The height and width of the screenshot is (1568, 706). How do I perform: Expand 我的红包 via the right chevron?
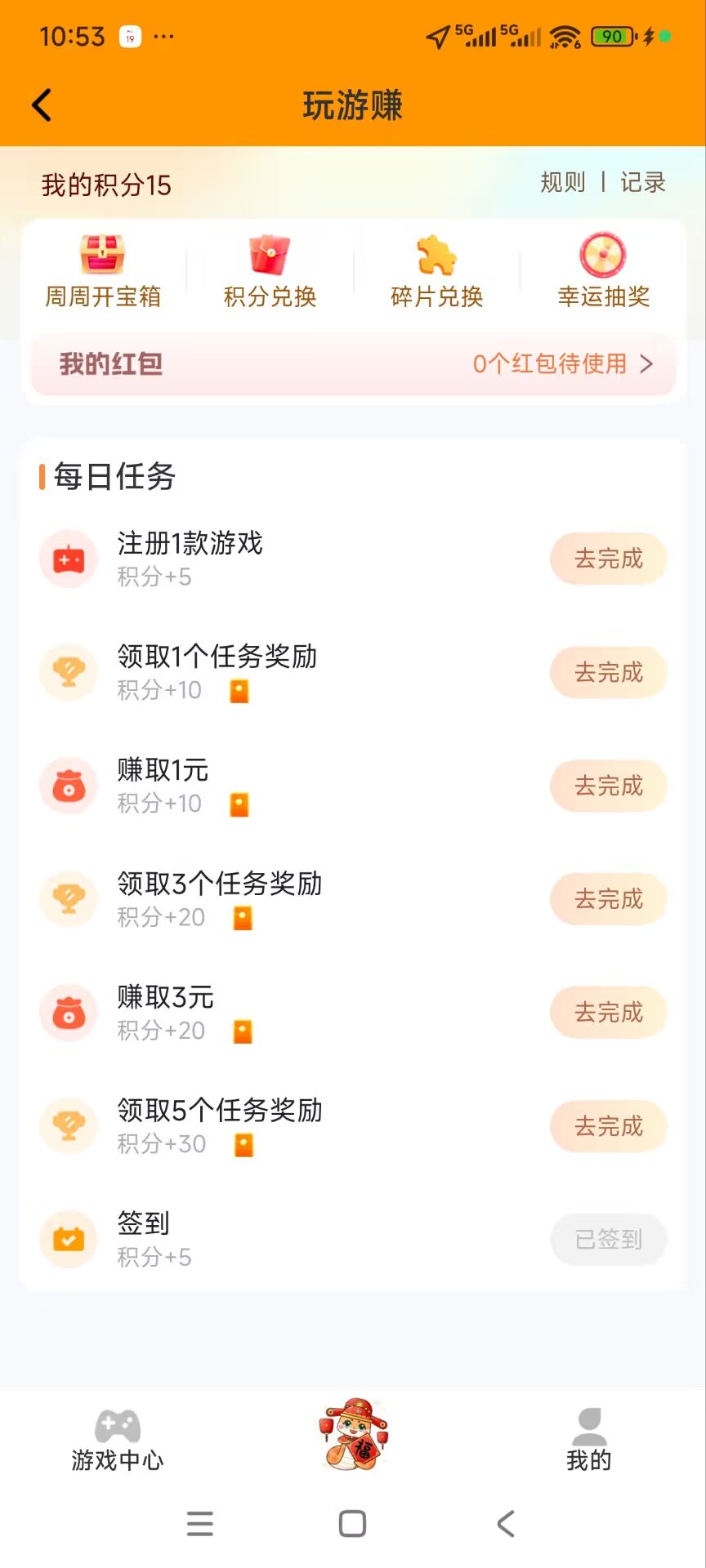tap(646, 364)
